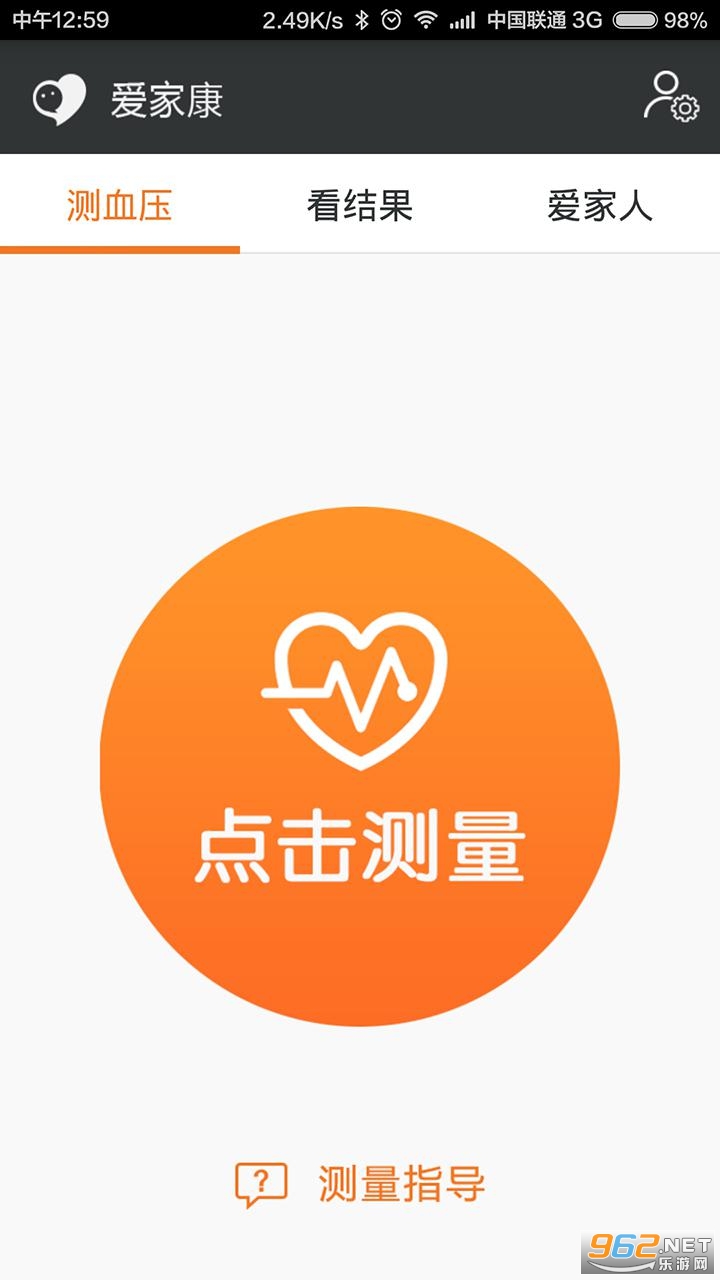This screenshot has height=1280, width=720.
Task: Open the 测量指导 measurement guide
Action: click(x=361, y=1184)
